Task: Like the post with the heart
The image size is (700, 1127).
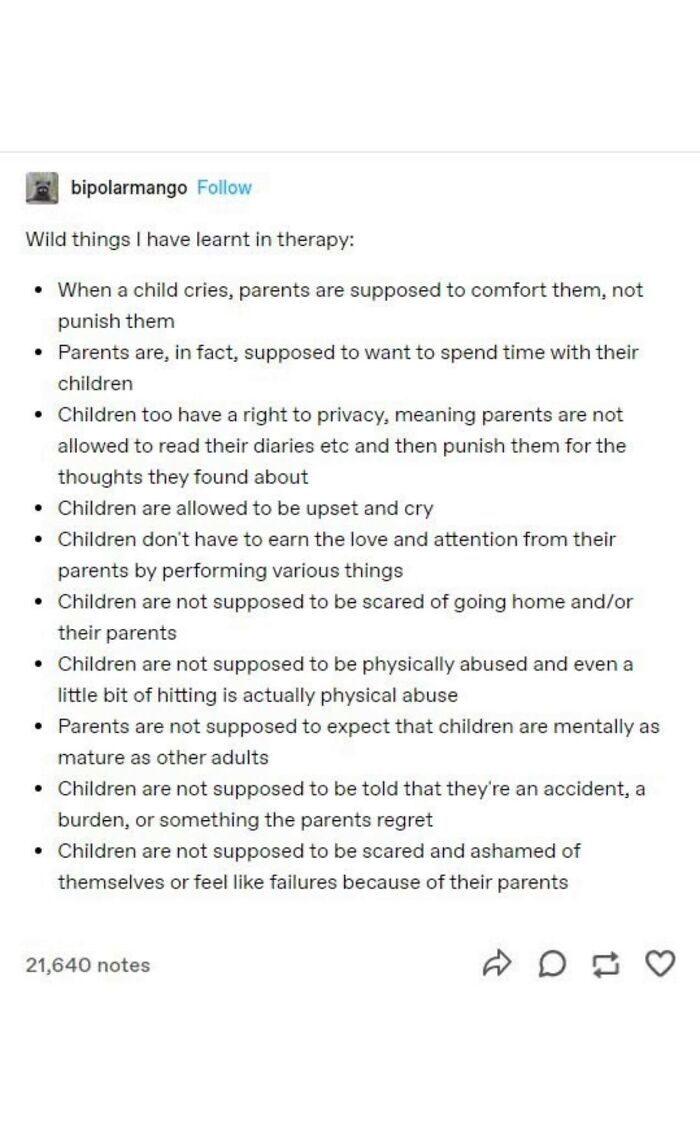Action: (x=660, y=963)
